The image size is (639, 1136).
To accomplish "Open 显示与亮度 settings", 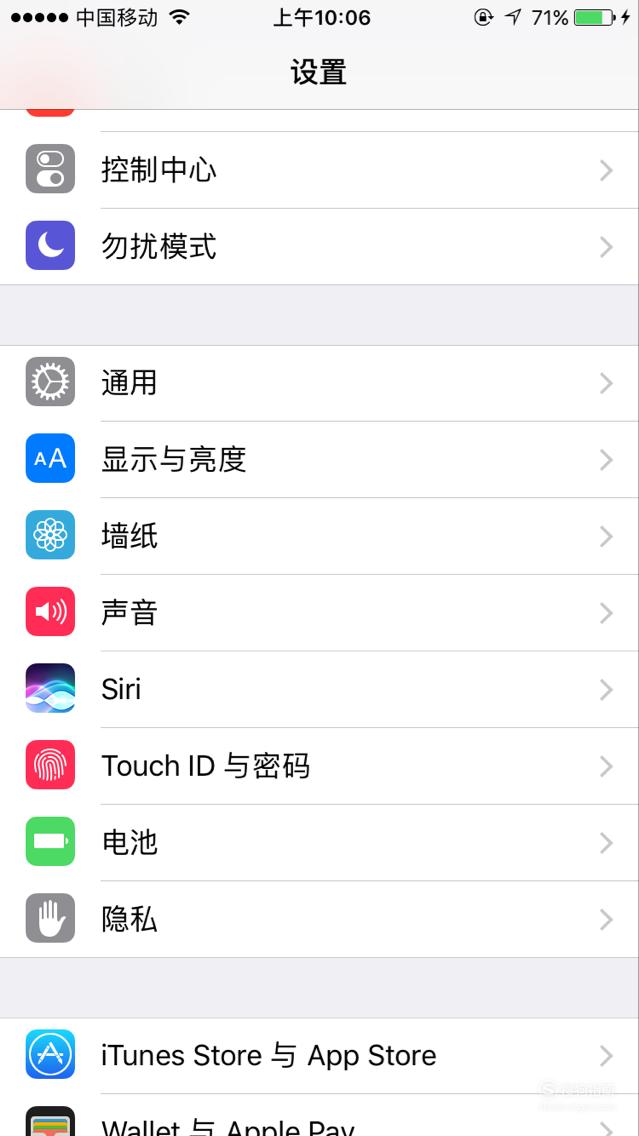I will pos(319,460).
